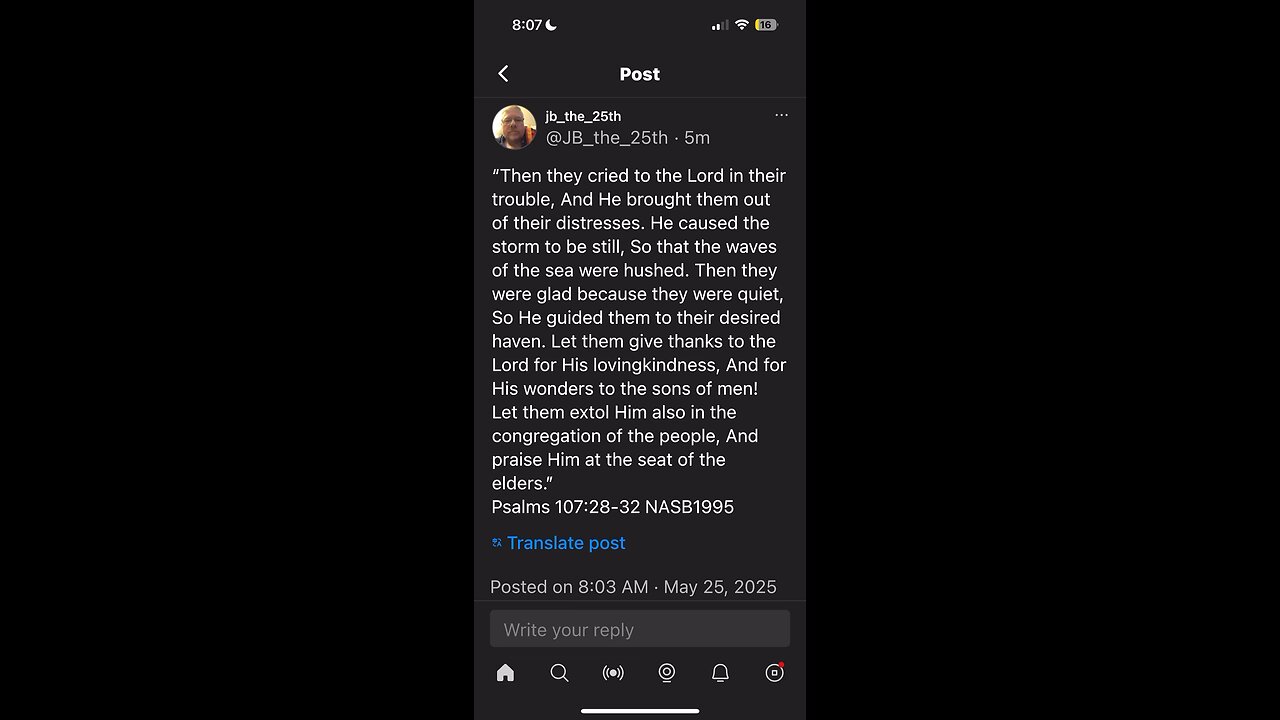Open the post's three-dot overflow menu
Viewport: 1280px width, 720px height.
(781, 115)
